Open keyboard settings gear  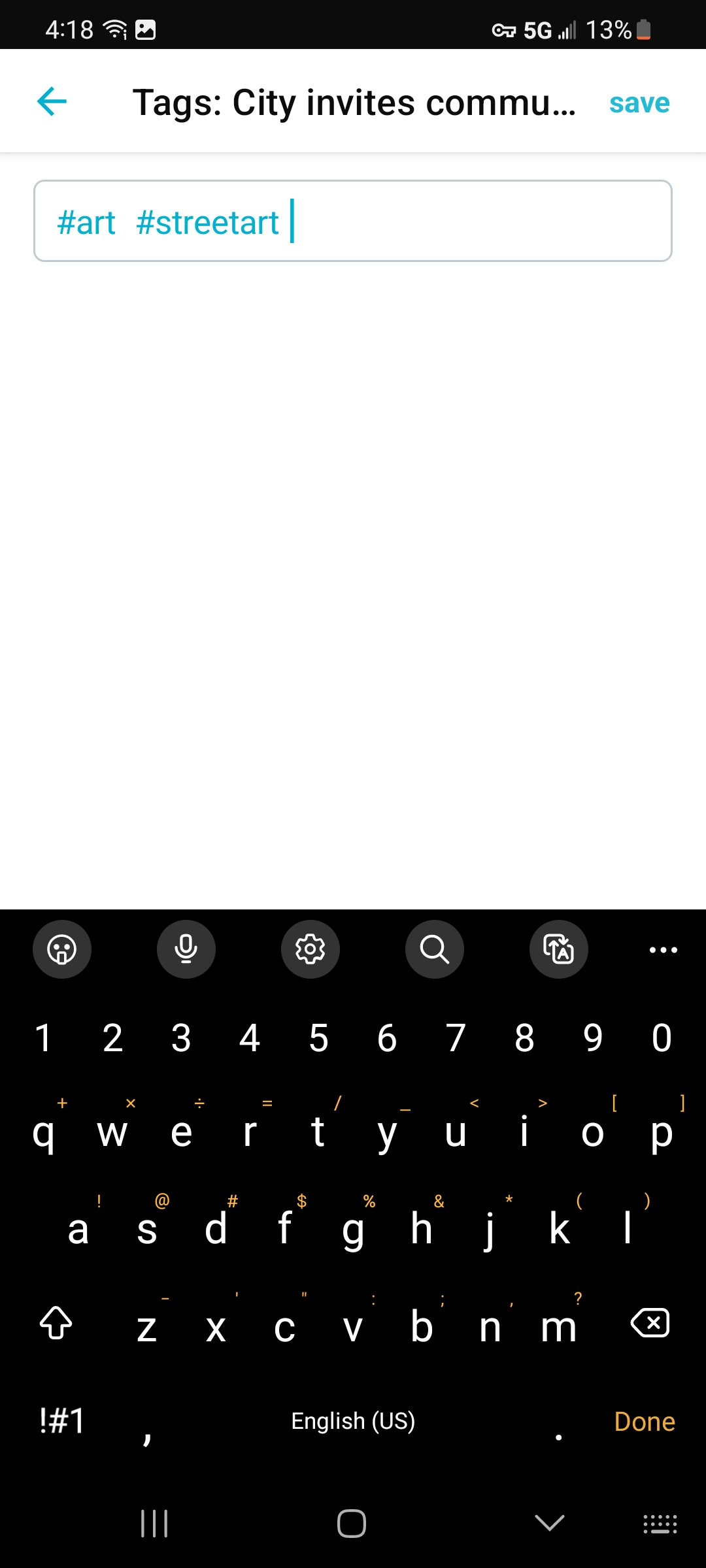311,949
